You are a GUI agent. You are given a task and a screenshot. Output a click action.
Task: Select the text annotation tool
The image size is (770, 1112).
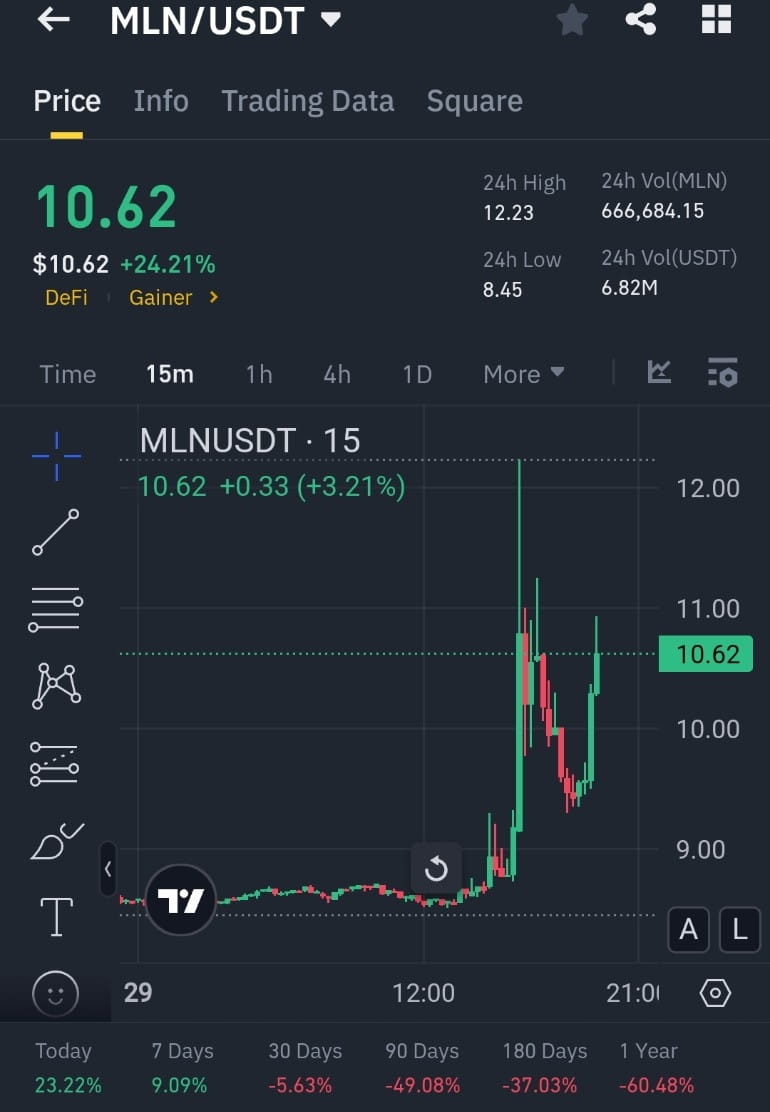[54, 916]
